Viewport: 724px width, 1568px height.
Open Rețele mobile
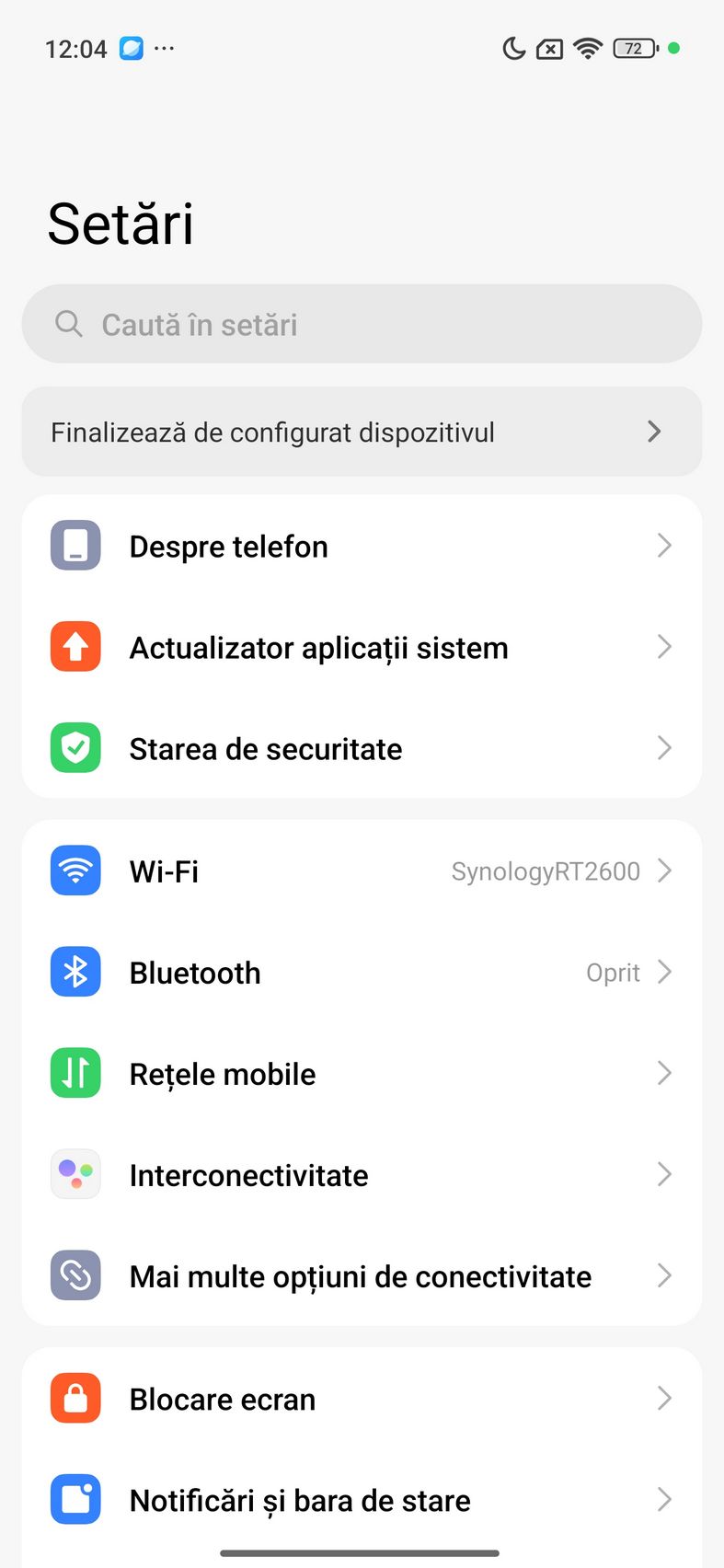362,1073
